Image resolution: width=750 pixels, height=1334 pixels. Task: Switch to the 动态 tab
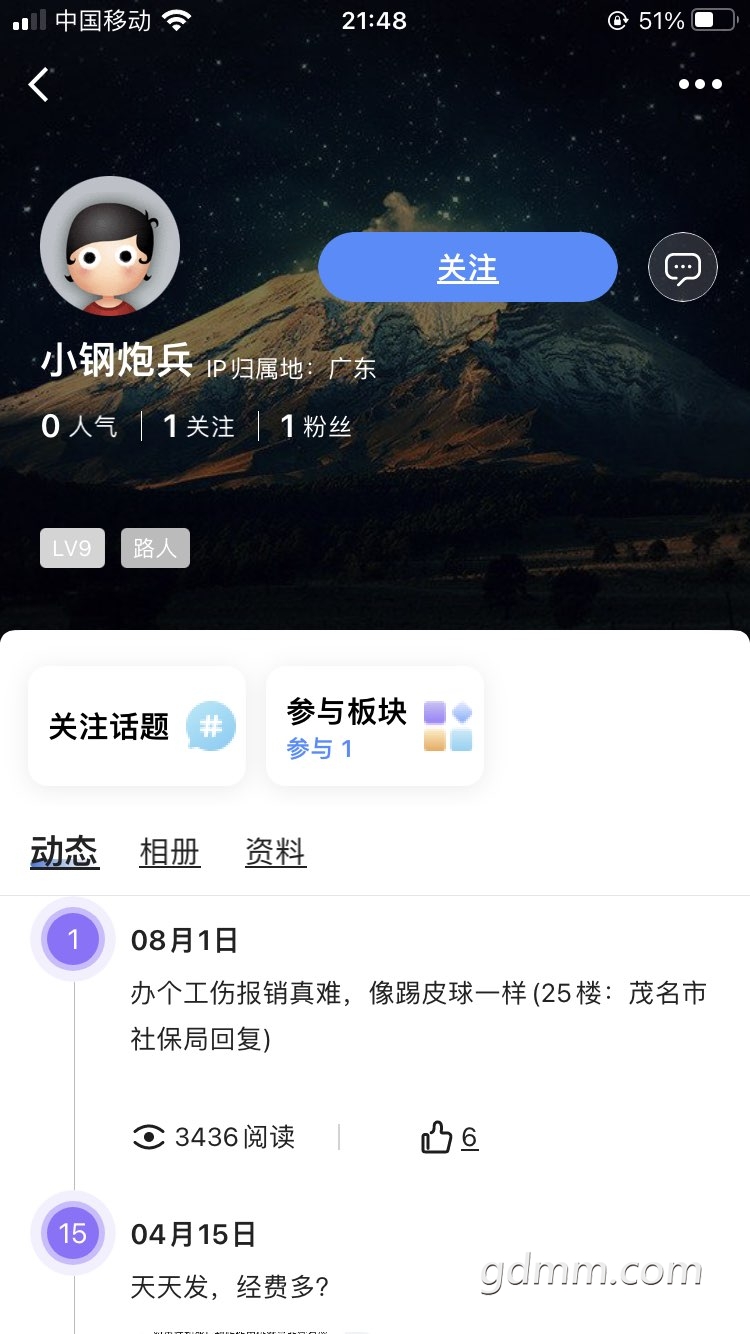(x=65, y=852)
